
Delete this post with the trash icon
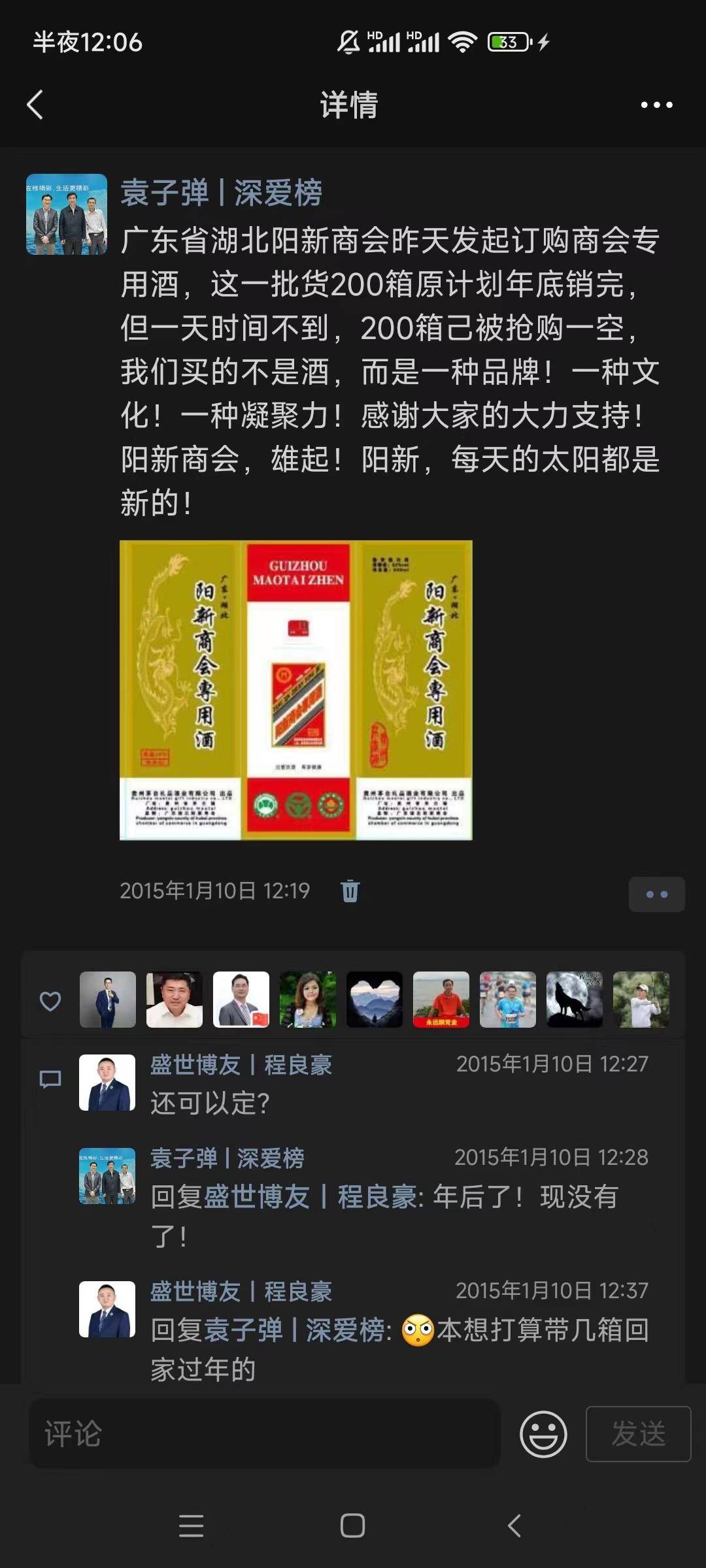pyautogui.click(x=350, y=891)
